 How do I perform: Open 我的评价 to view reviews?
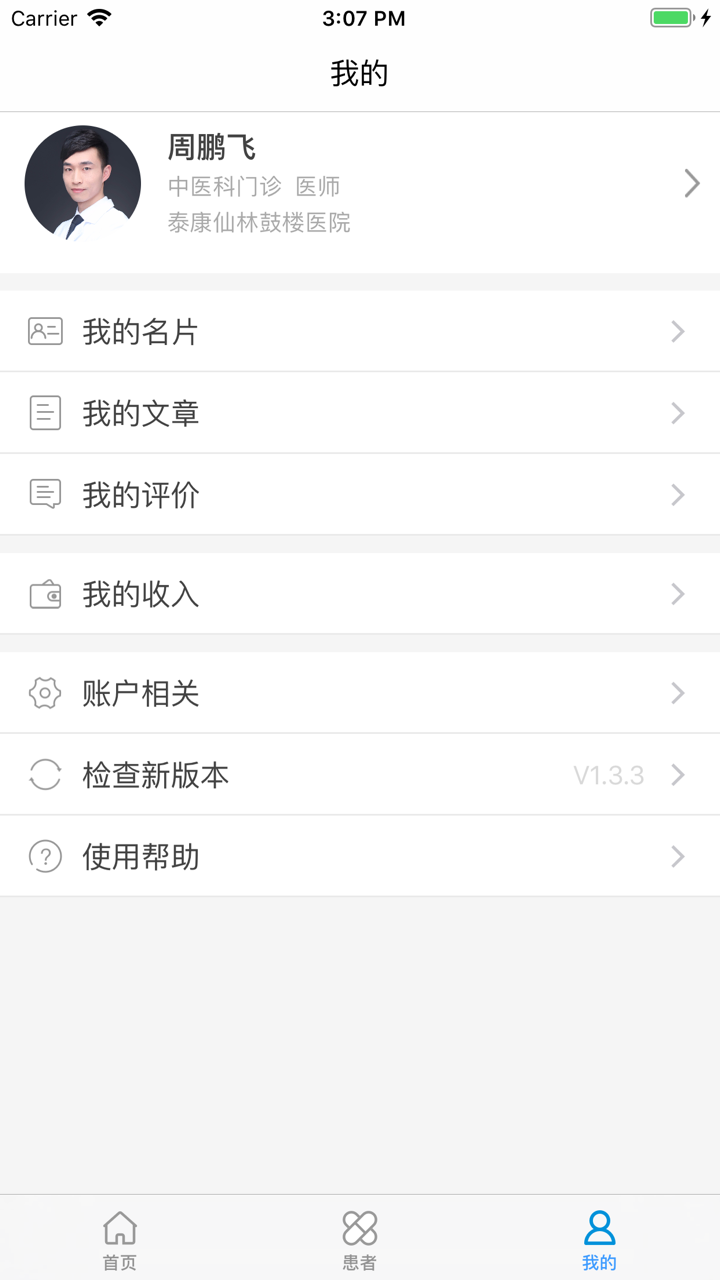360,494
